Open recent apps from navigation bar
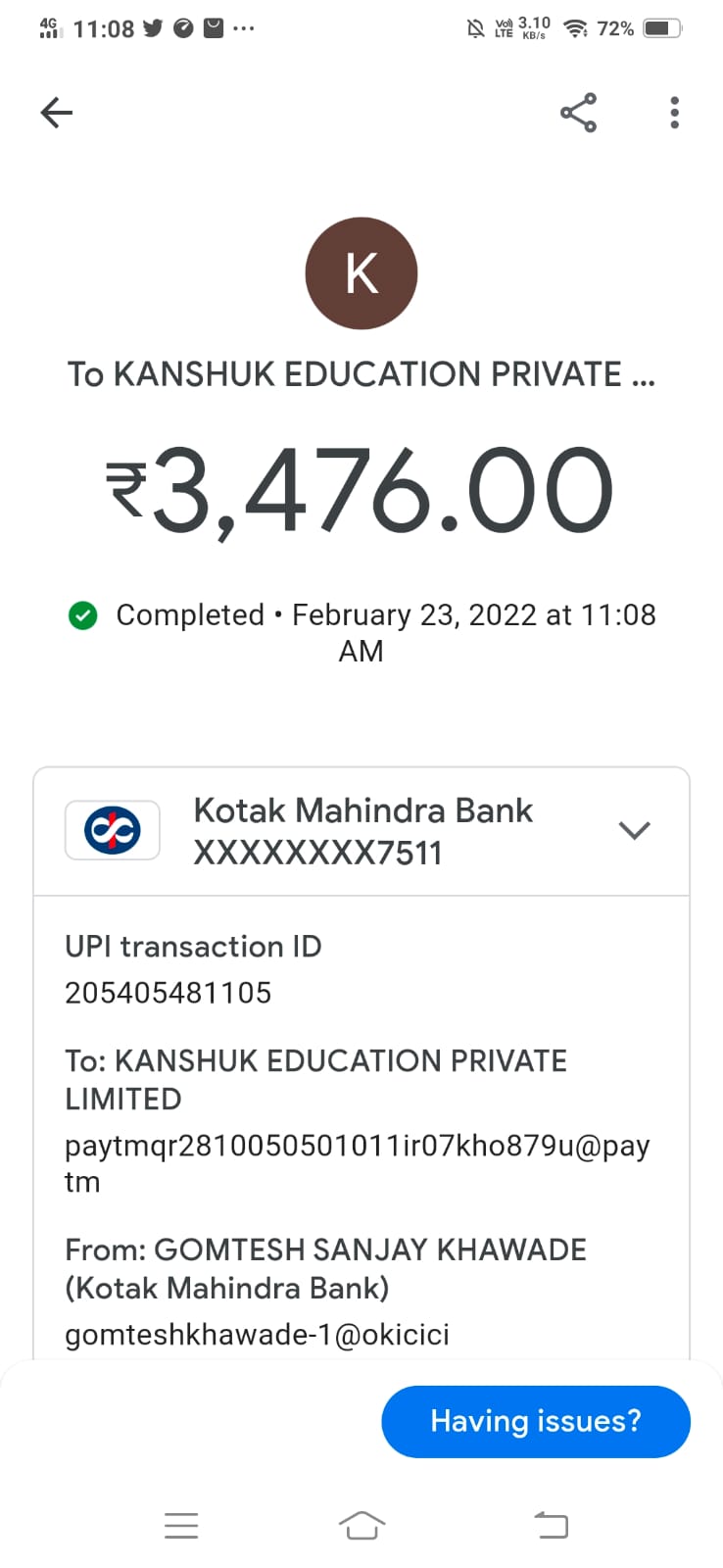Viewport: 723px width, 1568px height. coord(181,1525)
